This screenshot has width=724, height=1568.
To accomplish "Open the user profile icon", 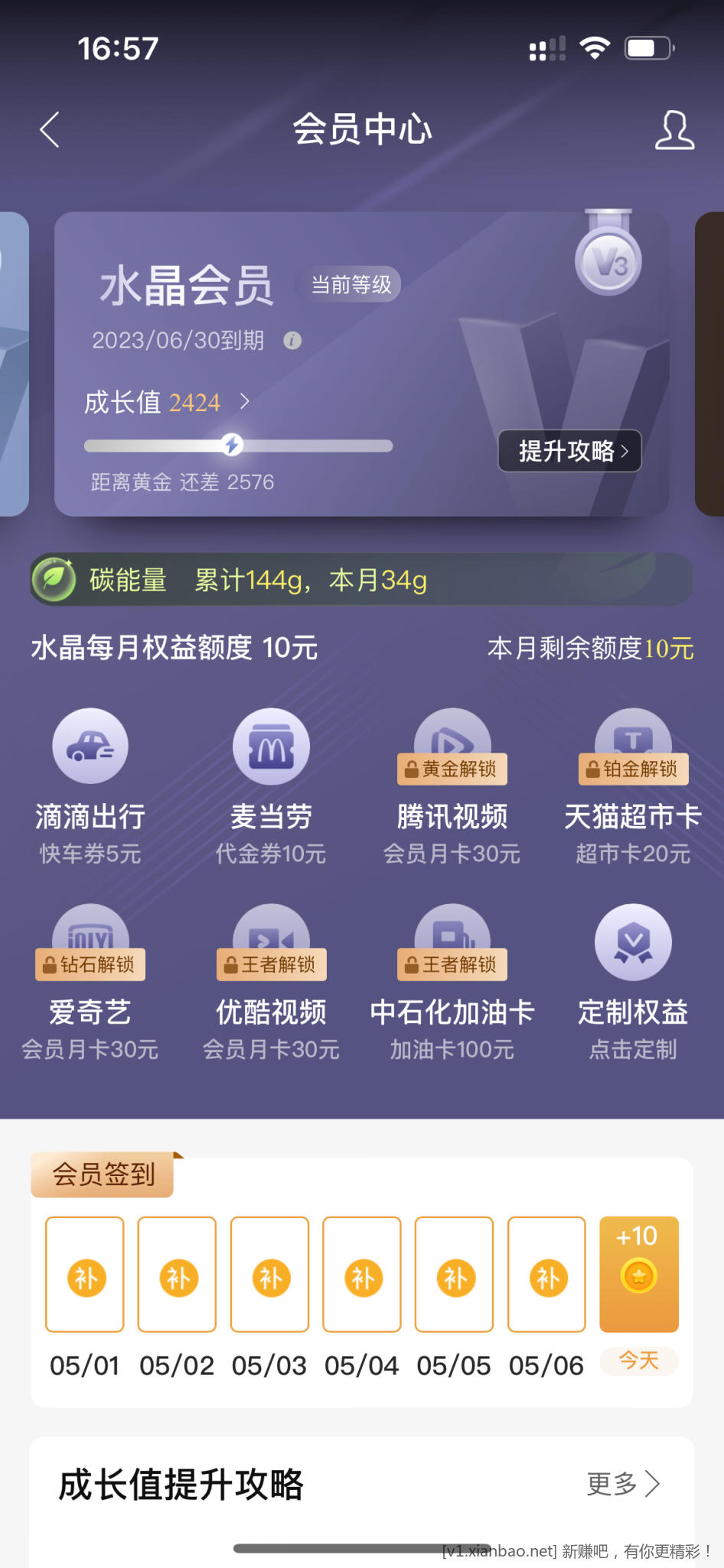I will [x=674, y=129].
